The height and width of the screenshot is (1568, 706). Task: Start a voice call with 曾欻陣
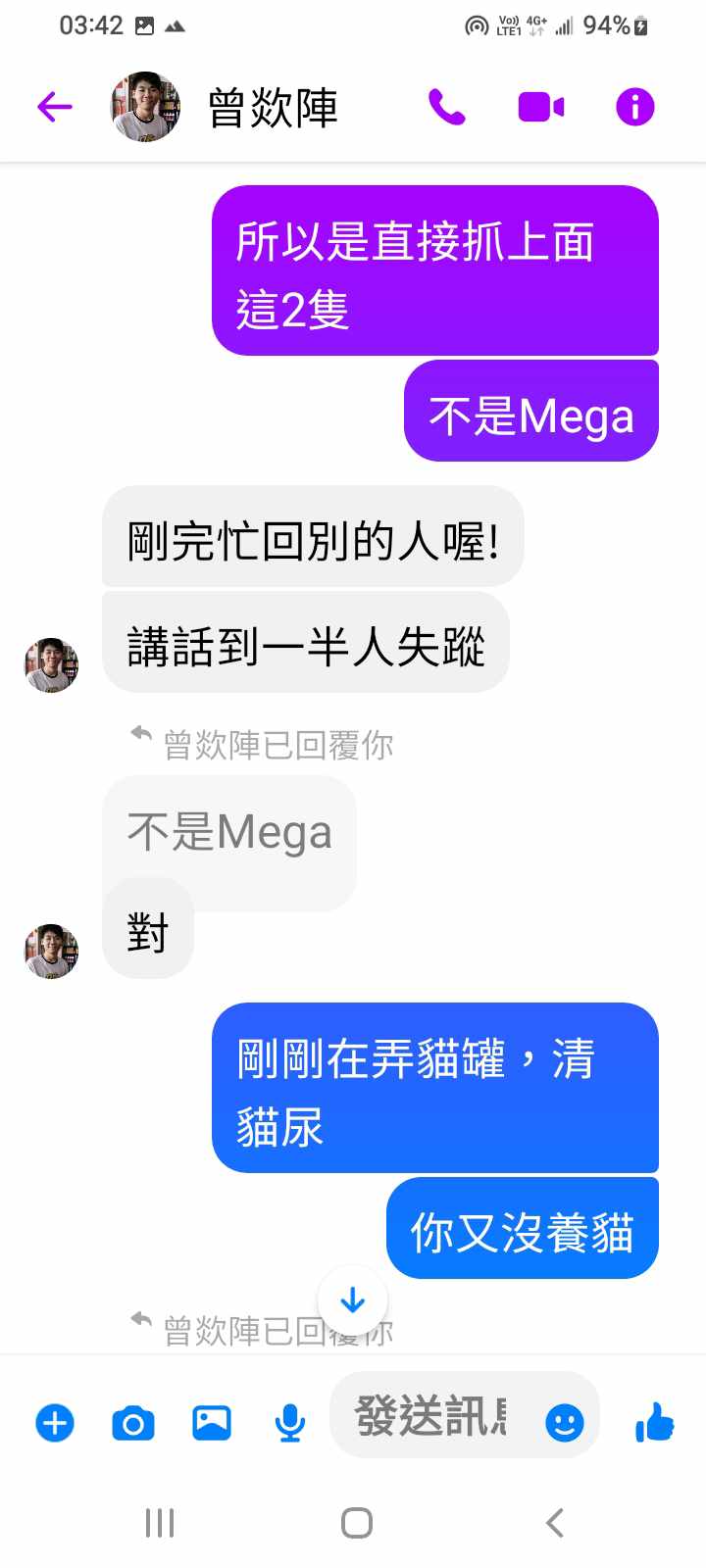[x=447, y=107]
